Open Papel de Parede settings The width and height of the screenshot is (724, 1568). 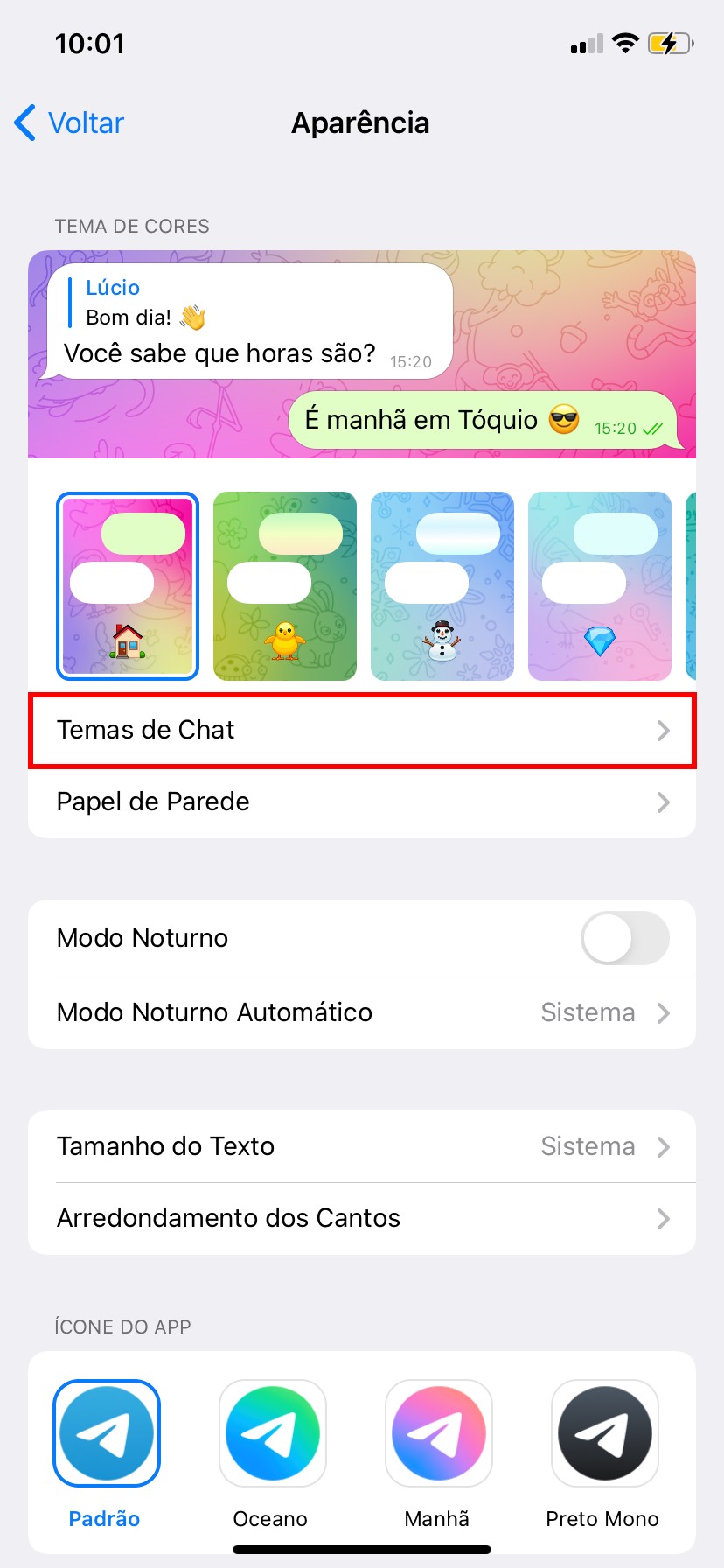(x=362, y=802)
